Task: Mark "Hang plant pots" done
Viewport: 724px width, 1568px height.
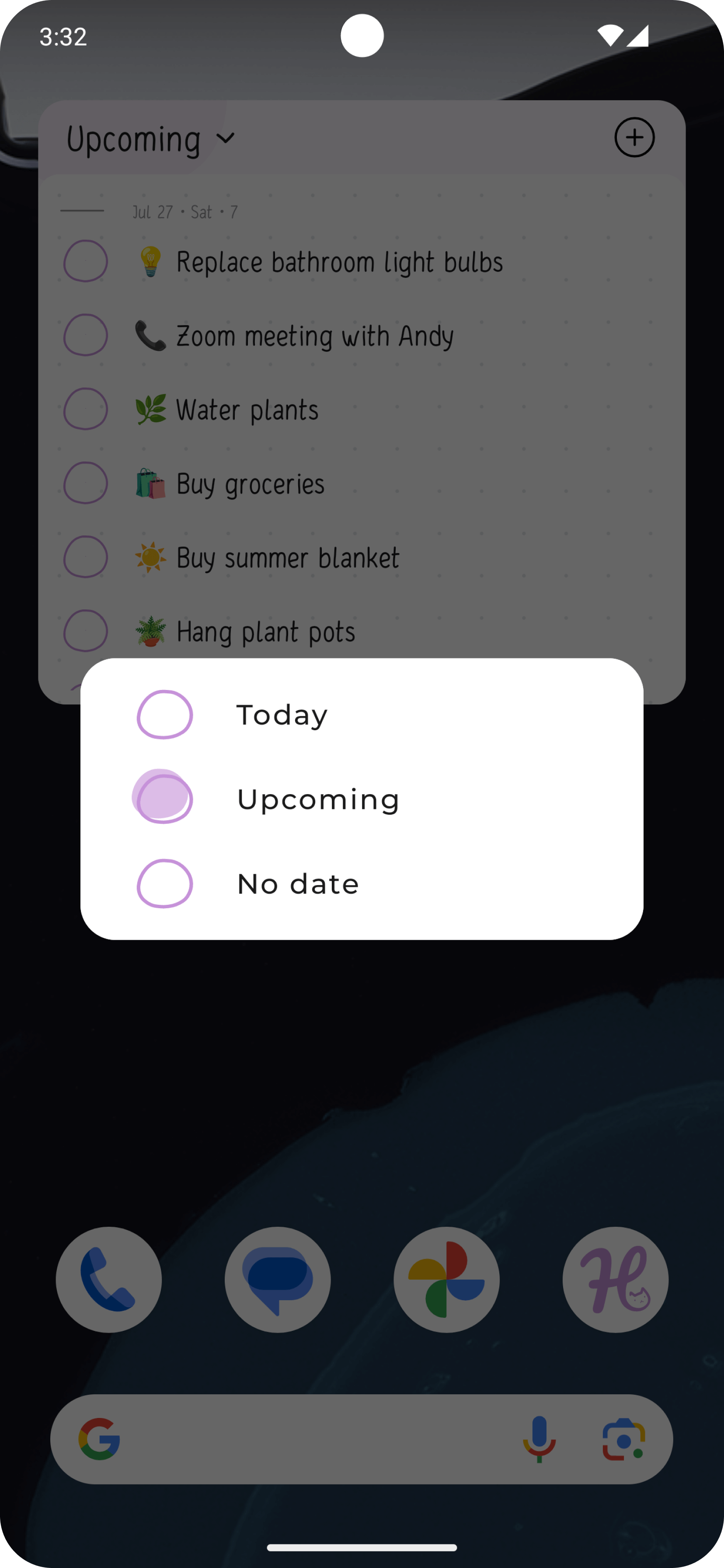Action: click(x=85, y=631)
